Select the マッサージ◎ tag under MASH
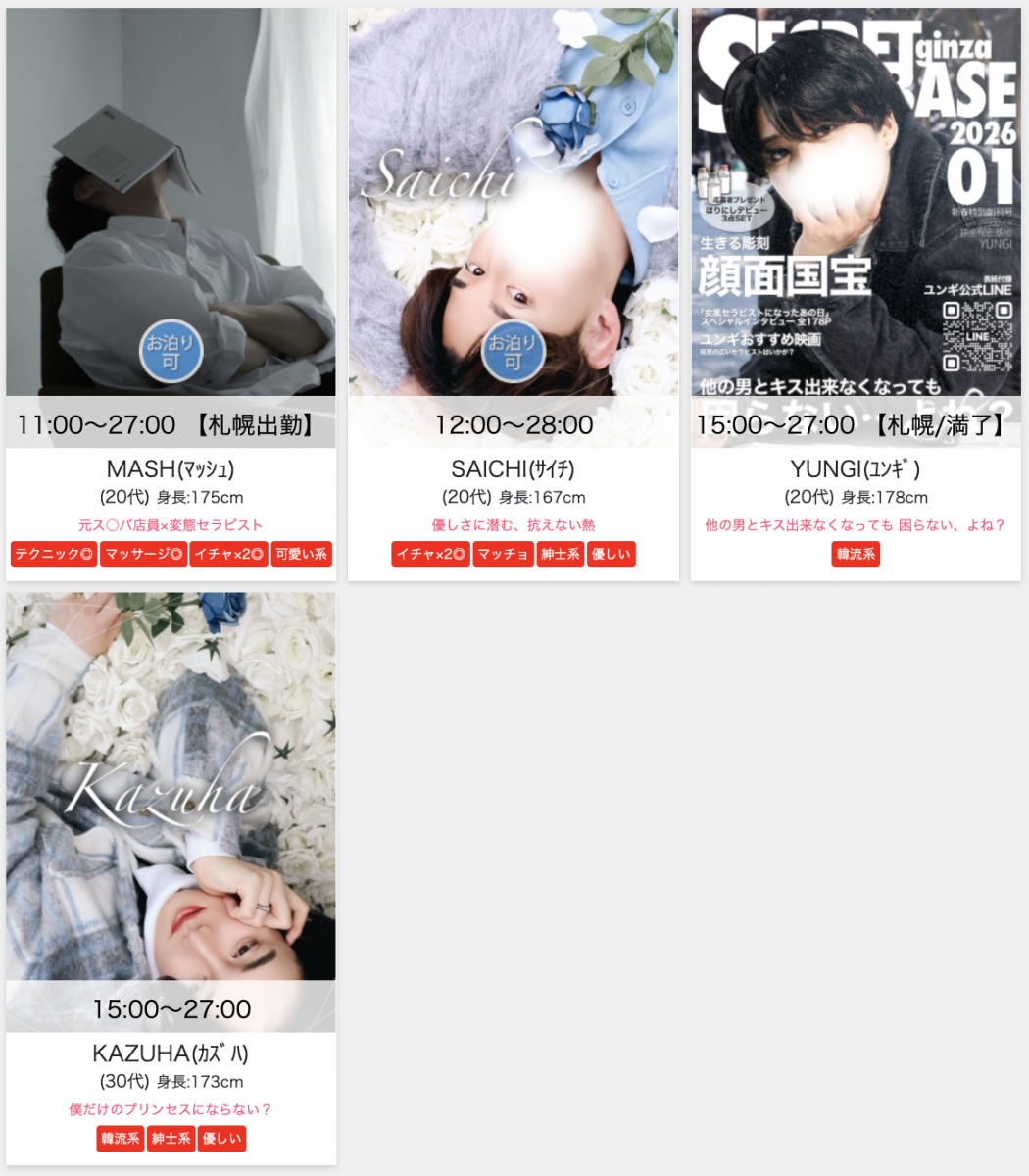 coord(143,555)
